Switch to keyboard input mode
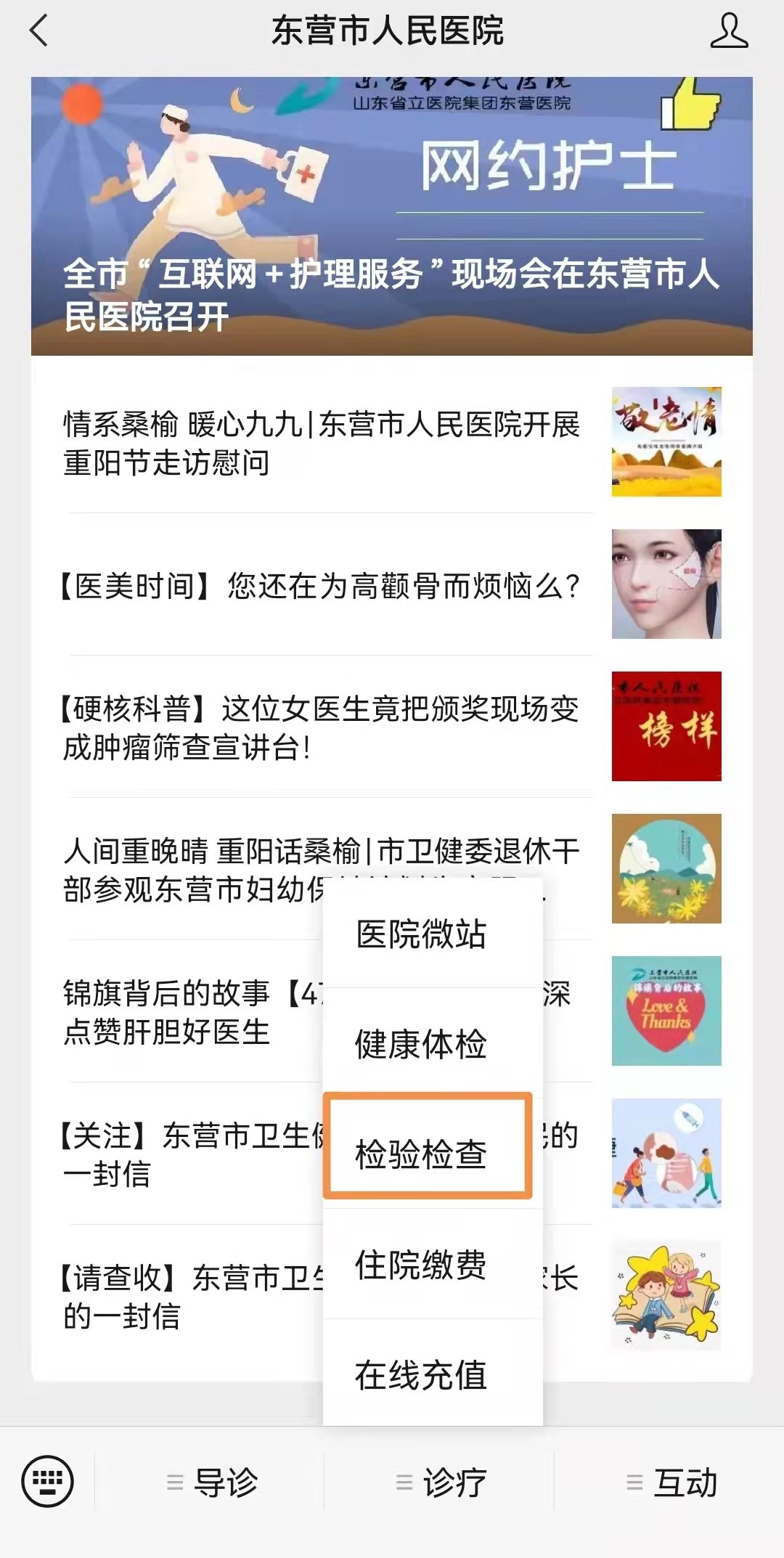The image size is (784, 1558). click(48, 1482)
